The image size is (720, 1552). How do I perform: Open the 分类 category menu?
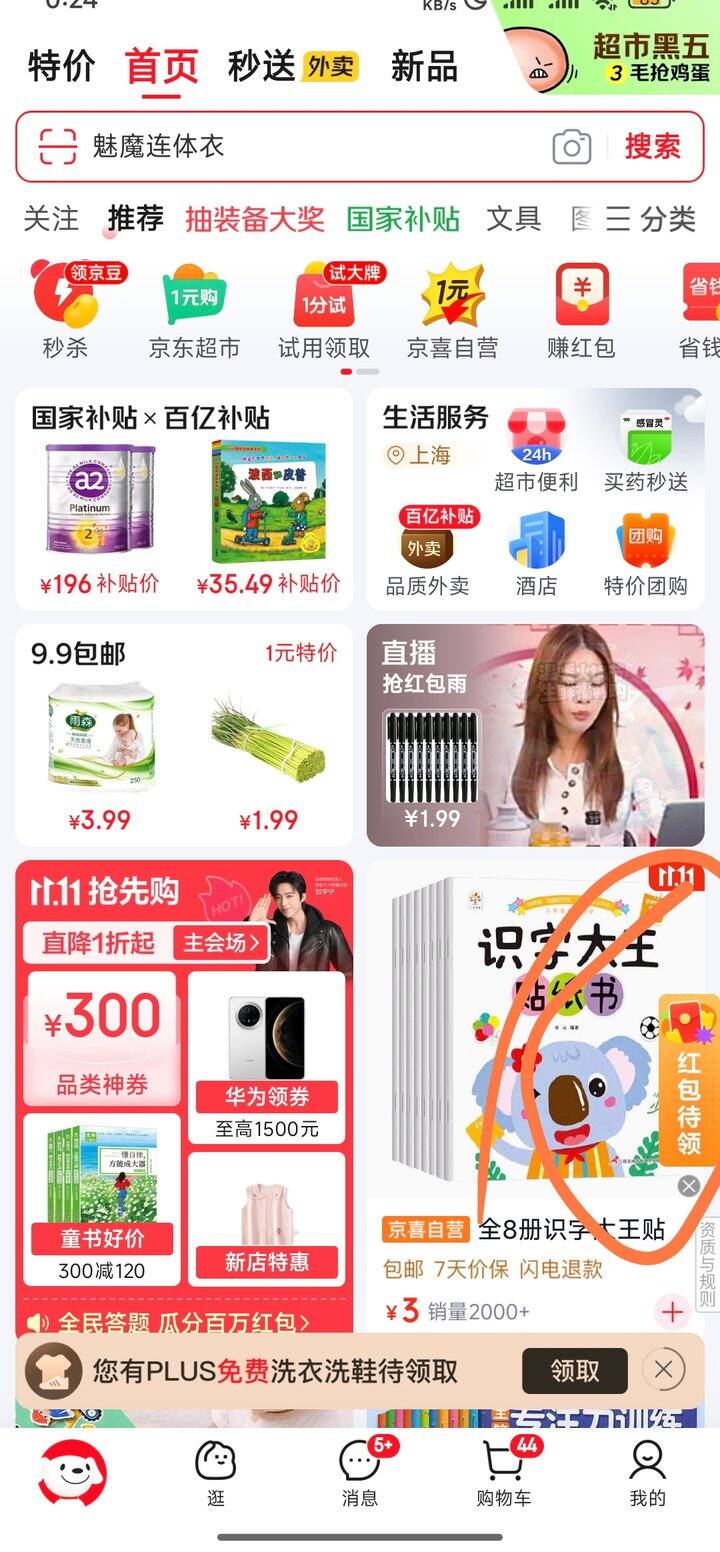pos(651,219)
